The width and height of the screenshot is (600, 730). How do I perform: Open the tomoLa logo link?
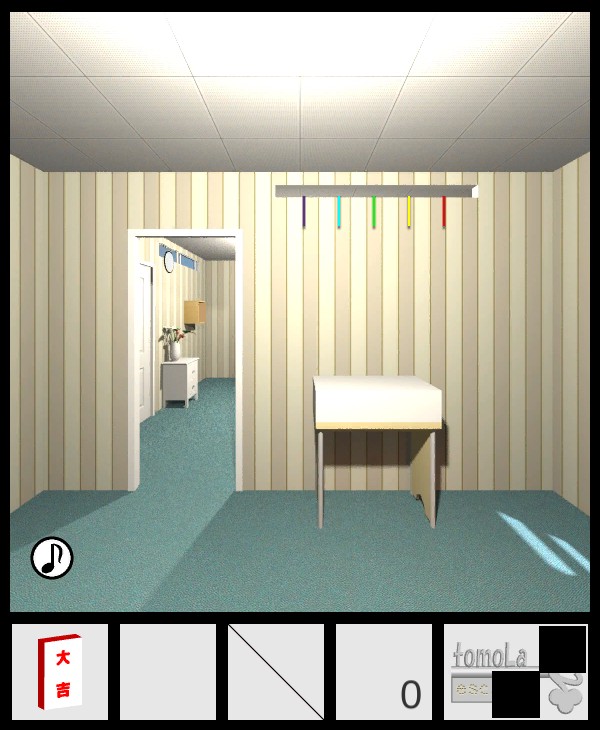tap(492, 657)
